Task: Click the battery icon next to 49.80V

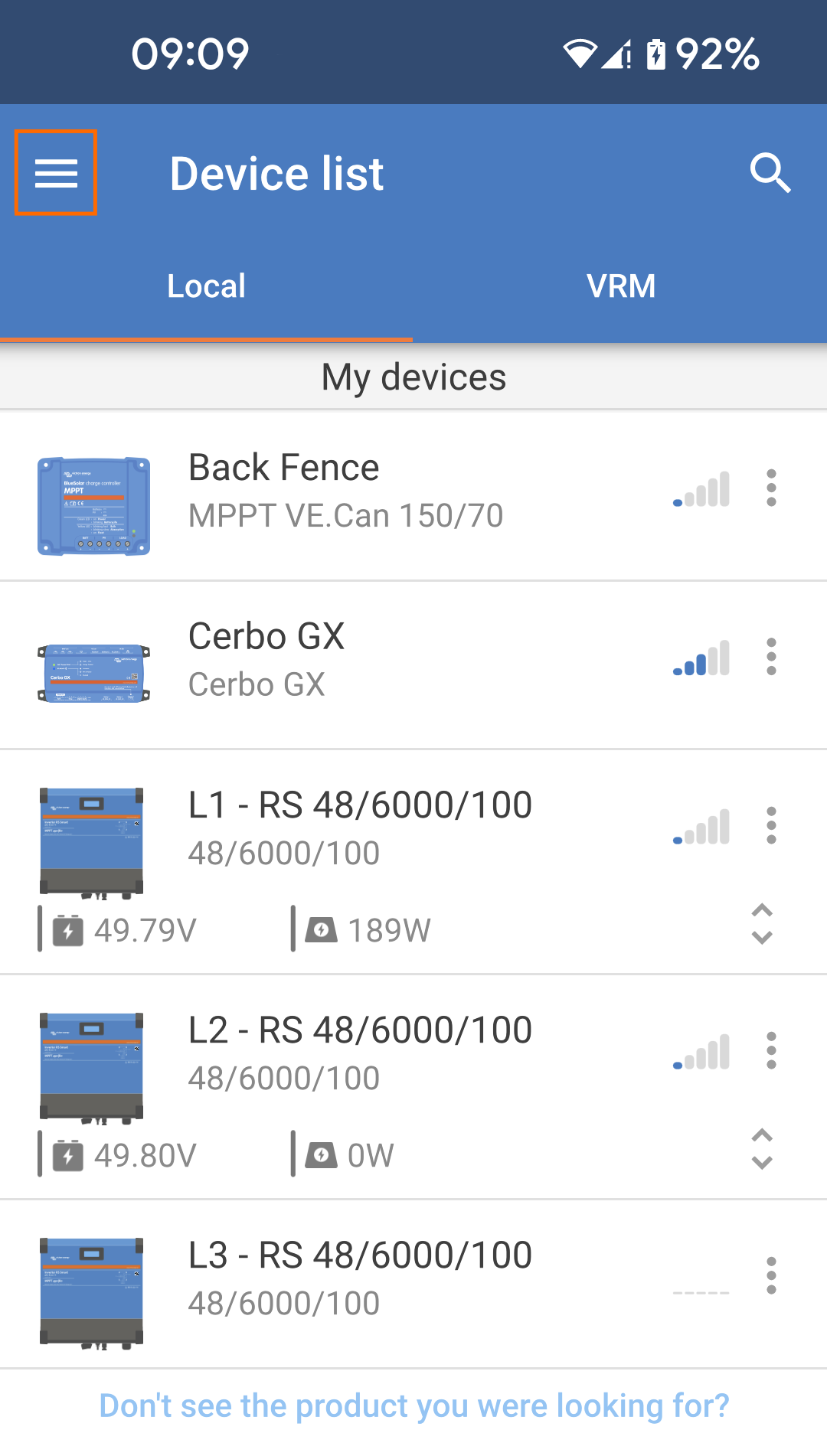Action: (x=68, y=1155)
